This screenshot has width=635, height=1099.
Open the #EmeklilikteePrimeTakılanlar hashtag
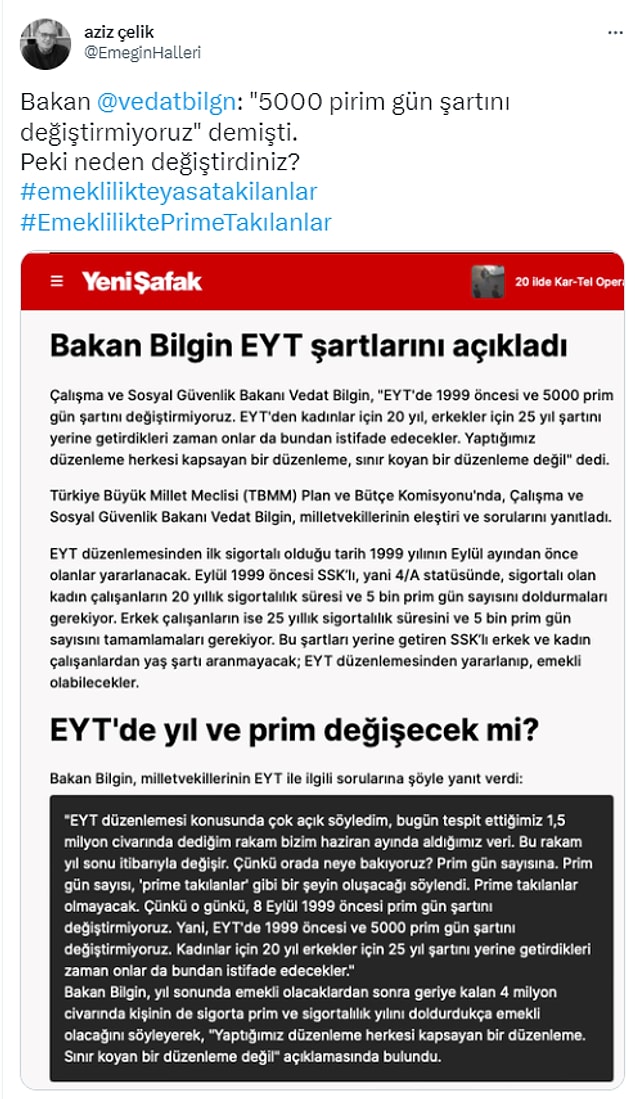(x=175, y=222)
